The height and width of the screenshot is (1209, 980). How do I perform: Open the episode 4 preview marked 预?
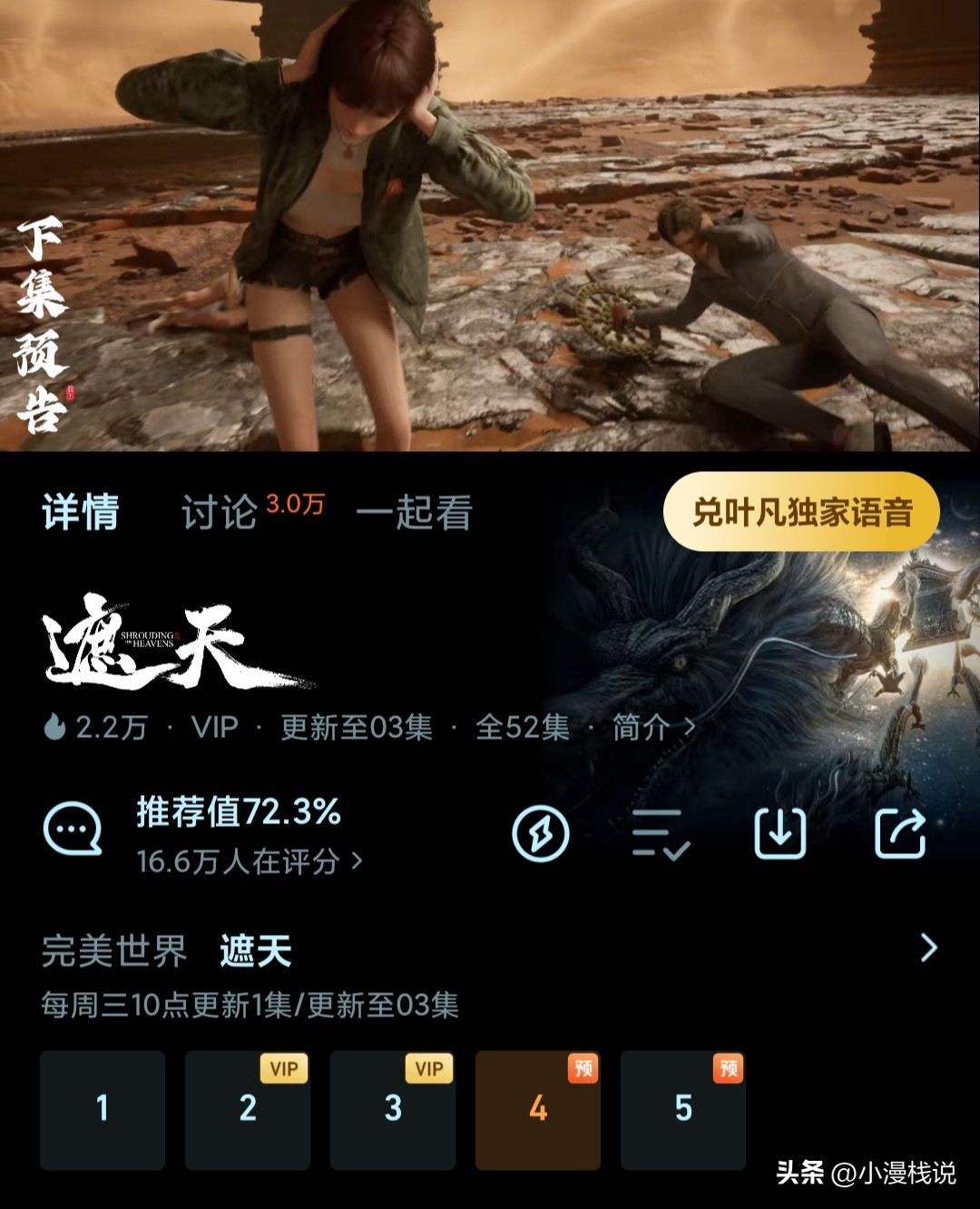[x=537, y=1109]
